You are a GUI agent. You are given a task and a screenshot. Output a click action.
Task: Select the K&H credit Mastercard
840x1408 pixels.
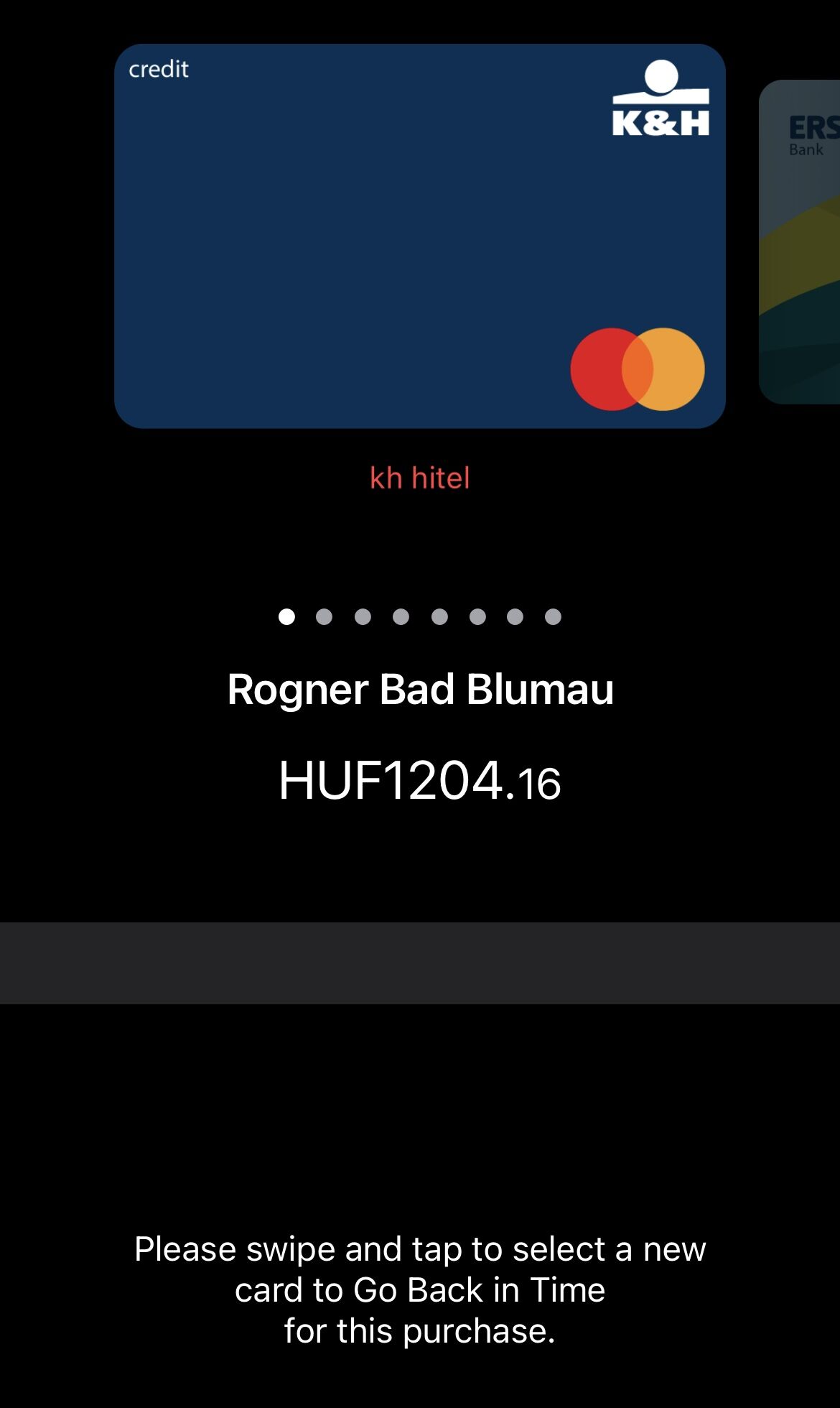(420, 236)
